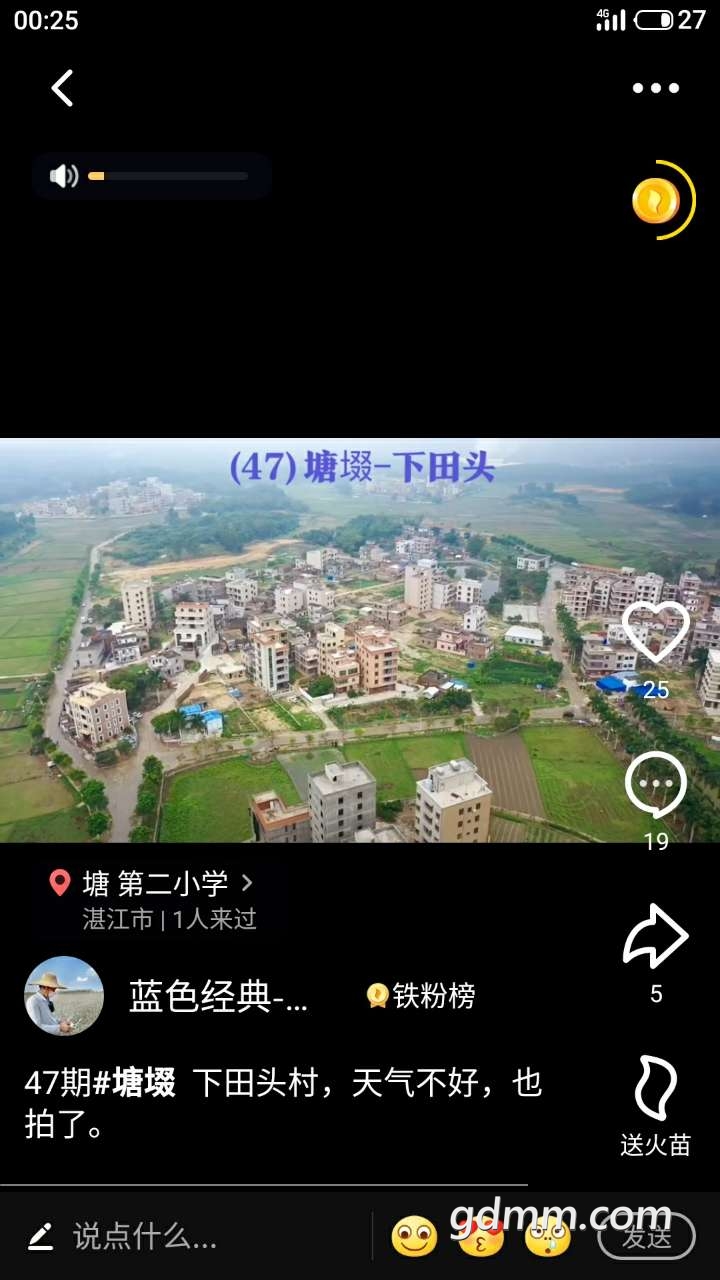The height and width of the screenshot is (1280, 720).
Task: Tap the 发送 send button
Action: 646,1237
